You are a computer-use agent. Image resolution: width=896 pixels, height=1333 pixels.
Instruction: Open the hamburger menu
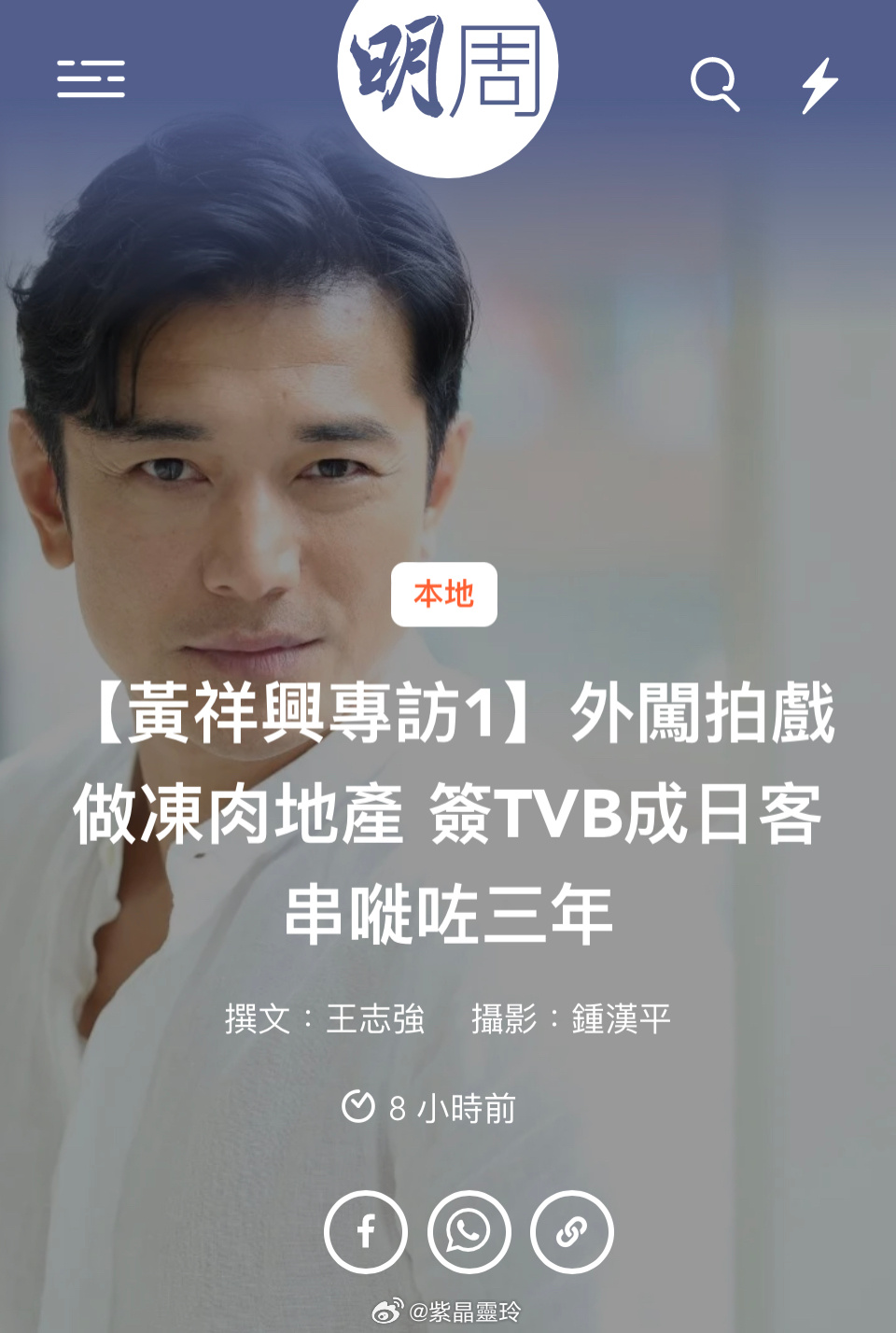(x=91, y=79)
